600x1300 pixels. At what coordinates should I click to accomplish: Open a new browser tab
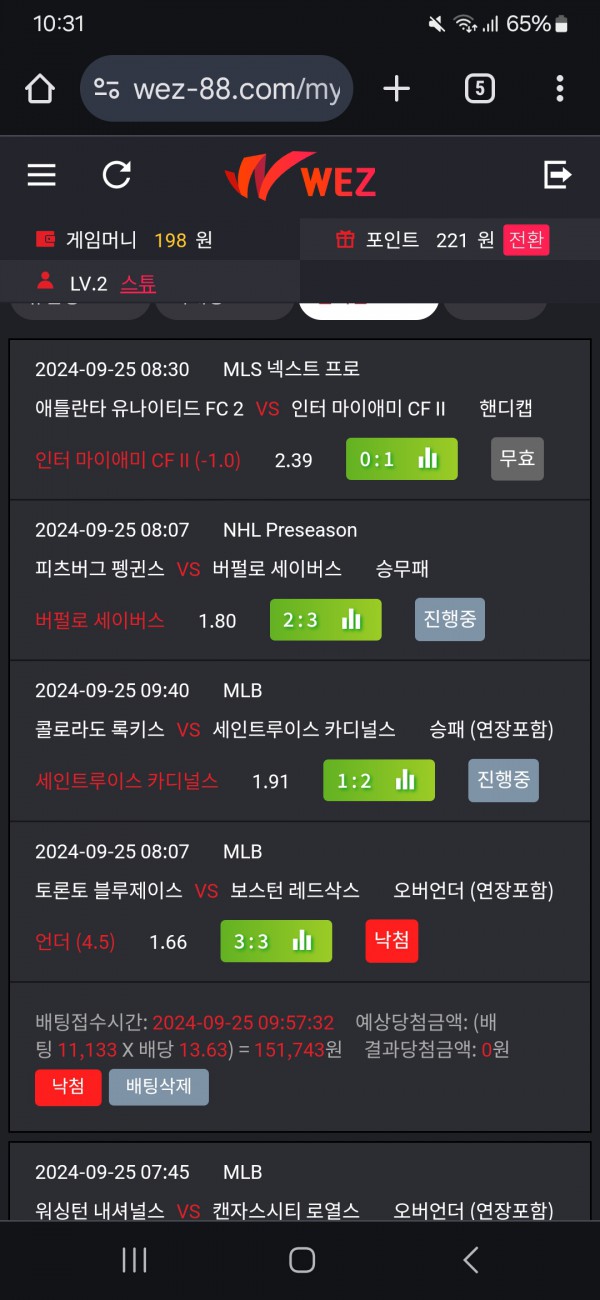(397, 89)
